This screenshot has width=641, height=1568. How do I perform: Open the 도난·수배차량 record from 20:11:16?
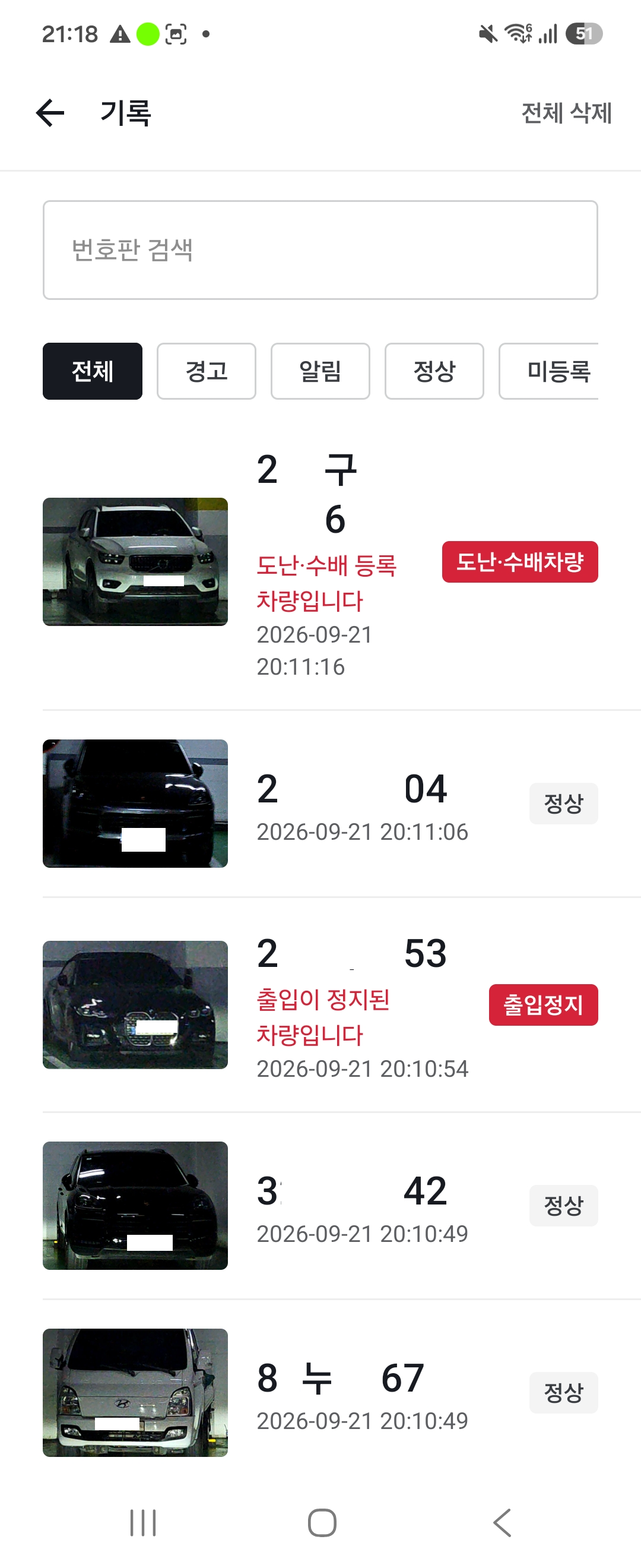tap(320, 562)
